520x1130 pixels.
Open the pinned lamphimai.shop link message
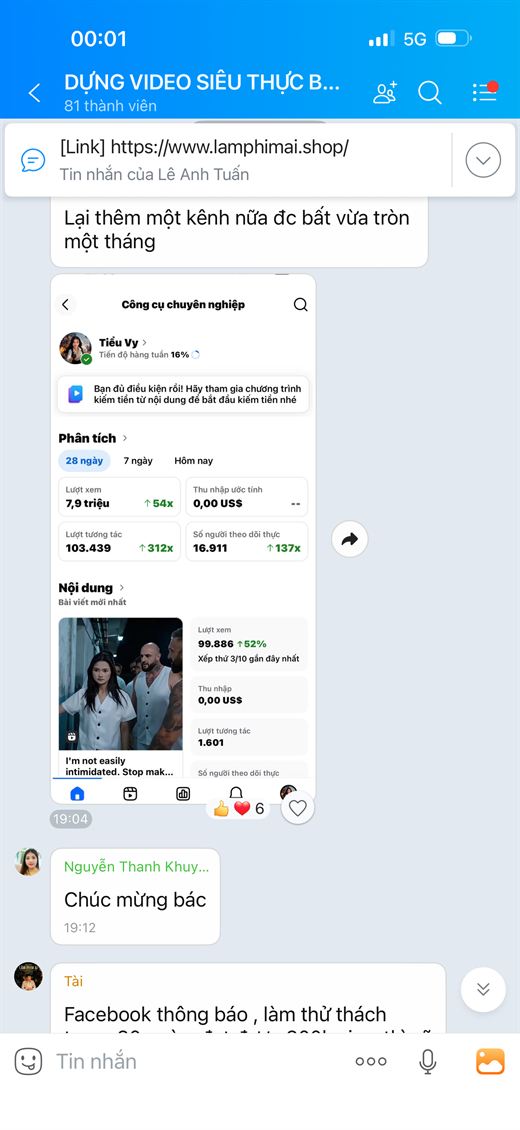click(229, 160)
